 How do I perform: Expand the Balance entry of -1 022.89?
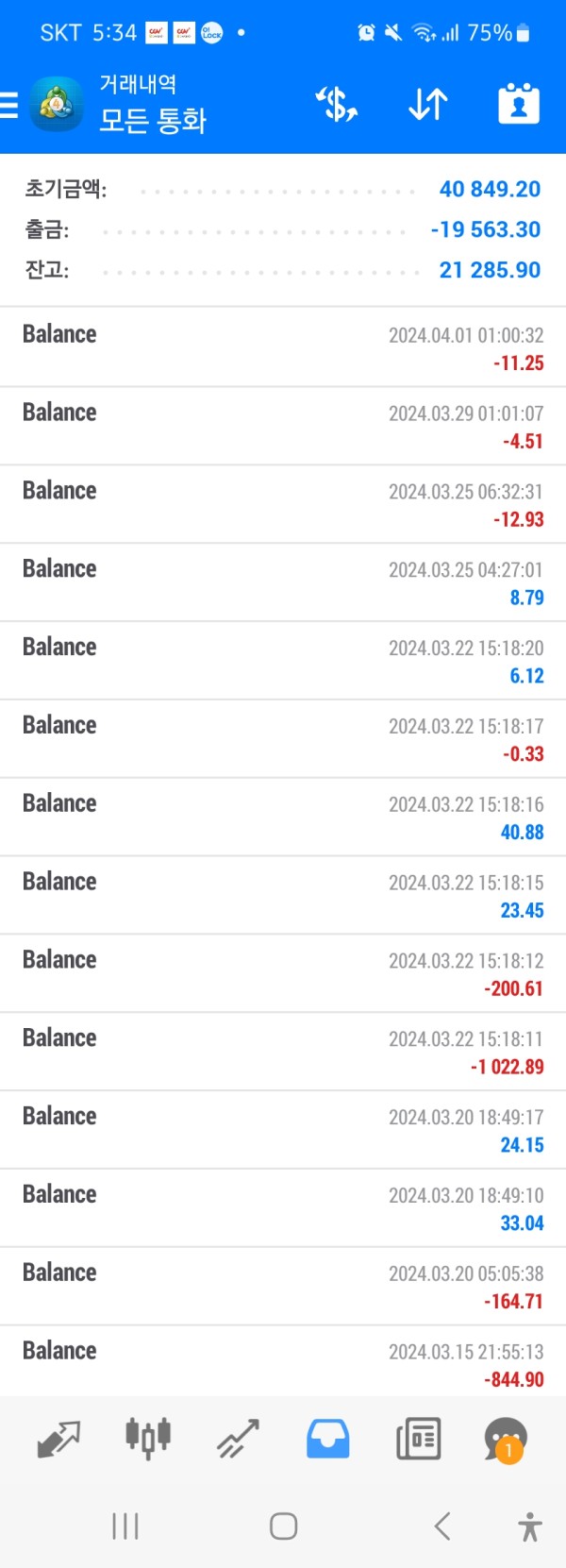click(283, 1052)
